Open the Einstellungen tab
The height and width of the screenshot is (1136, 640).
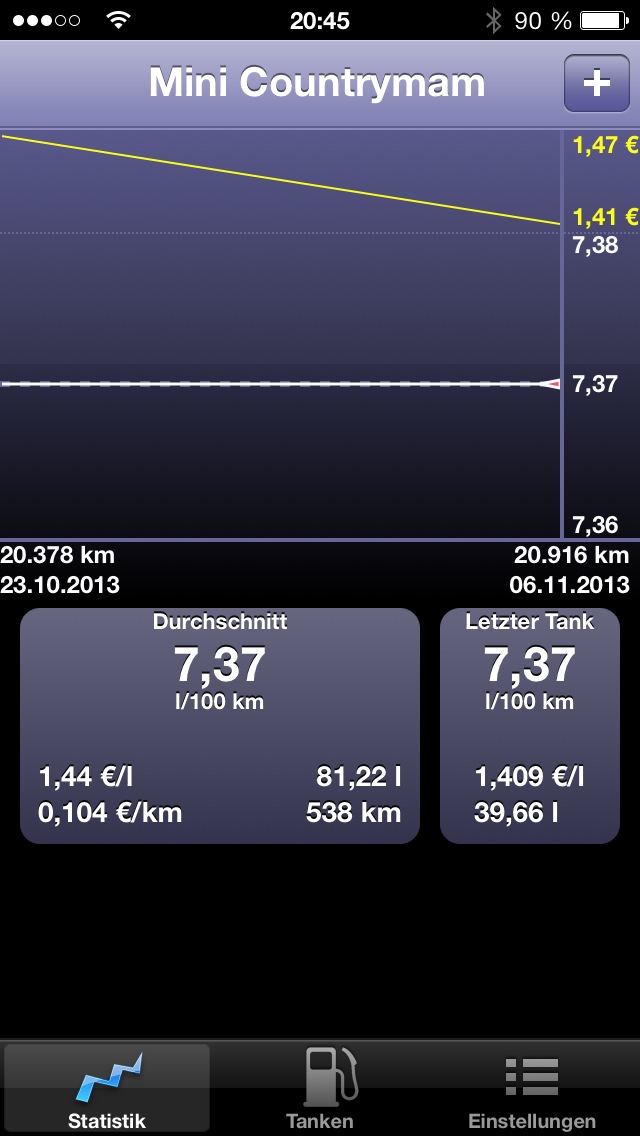(x=532, y=1088)
